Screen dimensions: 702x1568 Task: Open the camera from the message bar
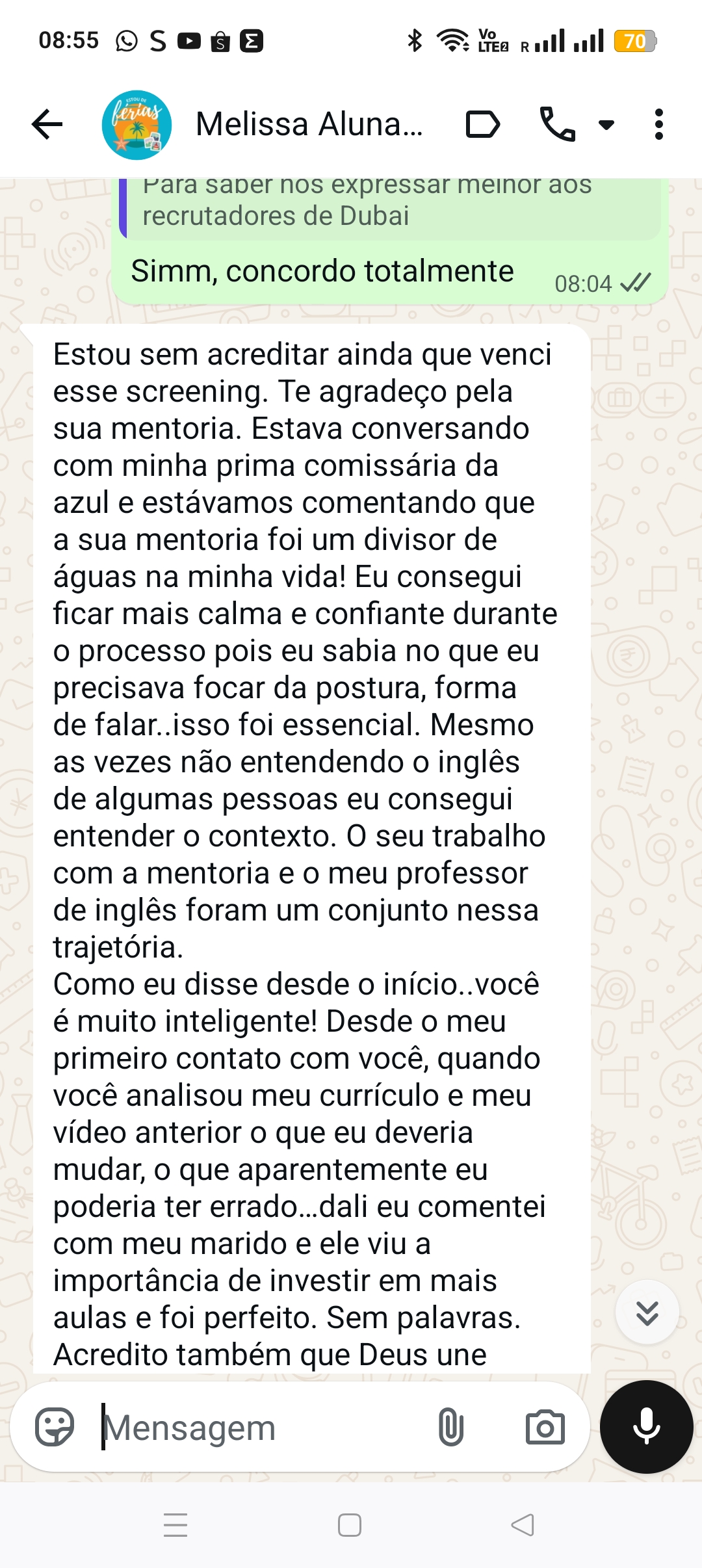(x=545, y=1428)
